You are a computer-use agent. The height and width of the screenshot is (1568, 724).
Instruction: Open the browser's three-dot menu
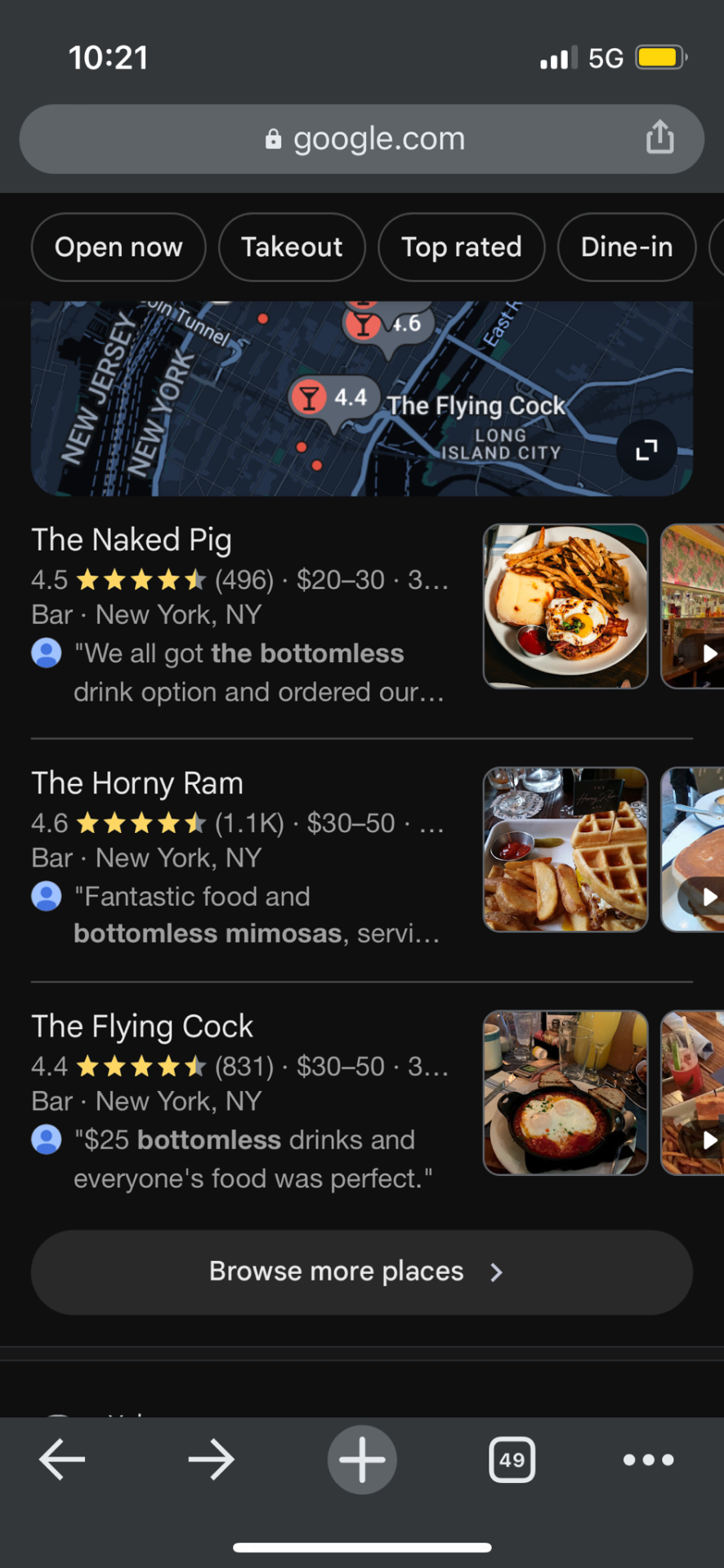648,1459
